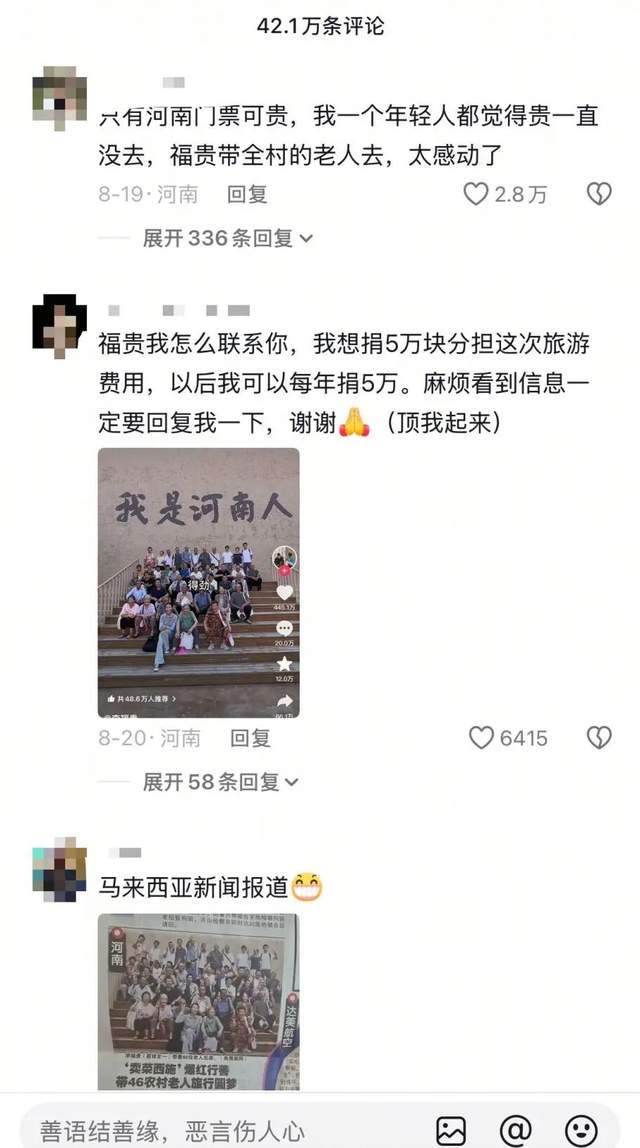Screen dimensions: 640x1148
Task: Expand the 58 replies
Action: (x=220, y=782)
